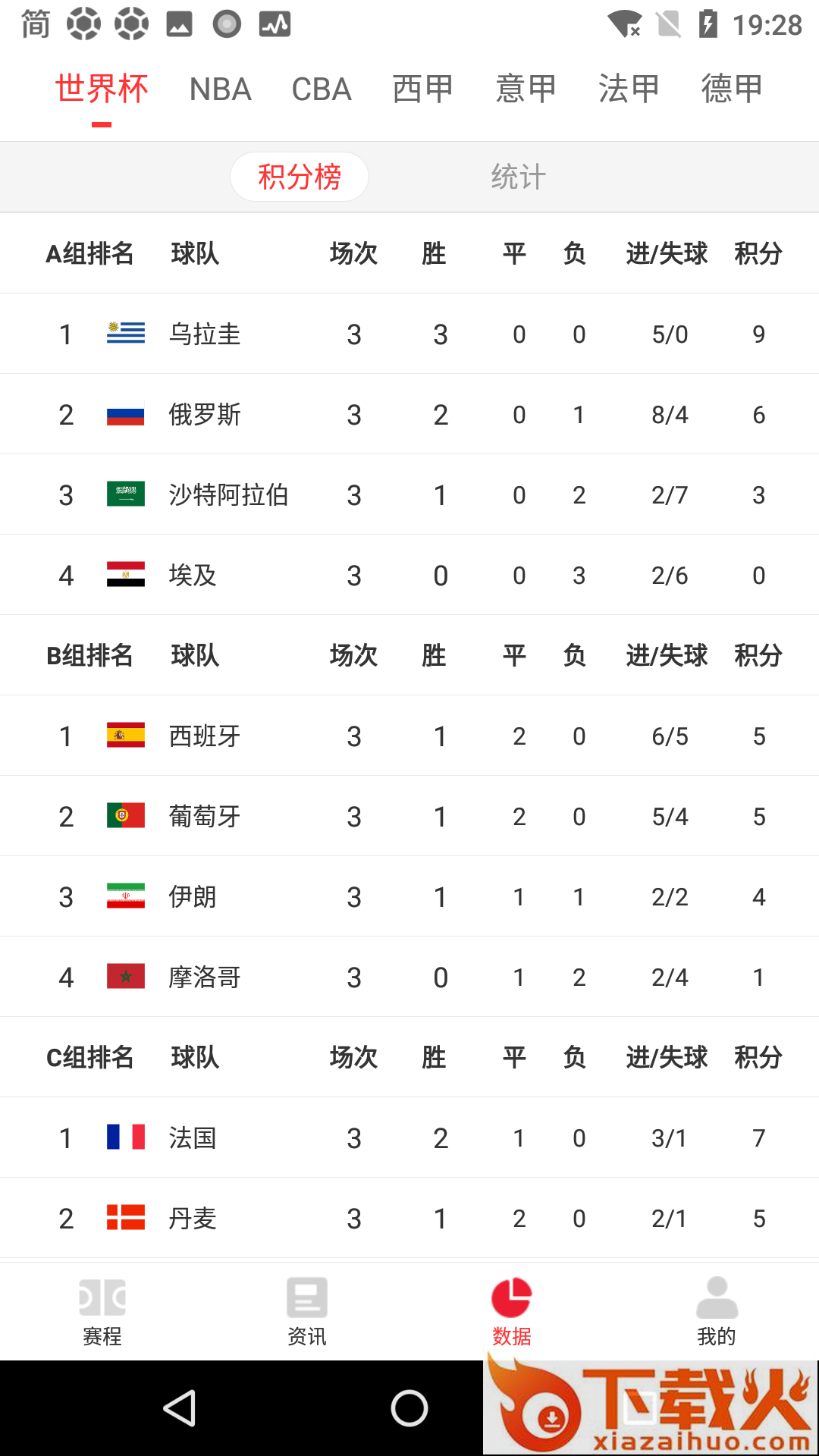Go to the 我的 tab
819x1456 pixels.
pos(717,1312)
